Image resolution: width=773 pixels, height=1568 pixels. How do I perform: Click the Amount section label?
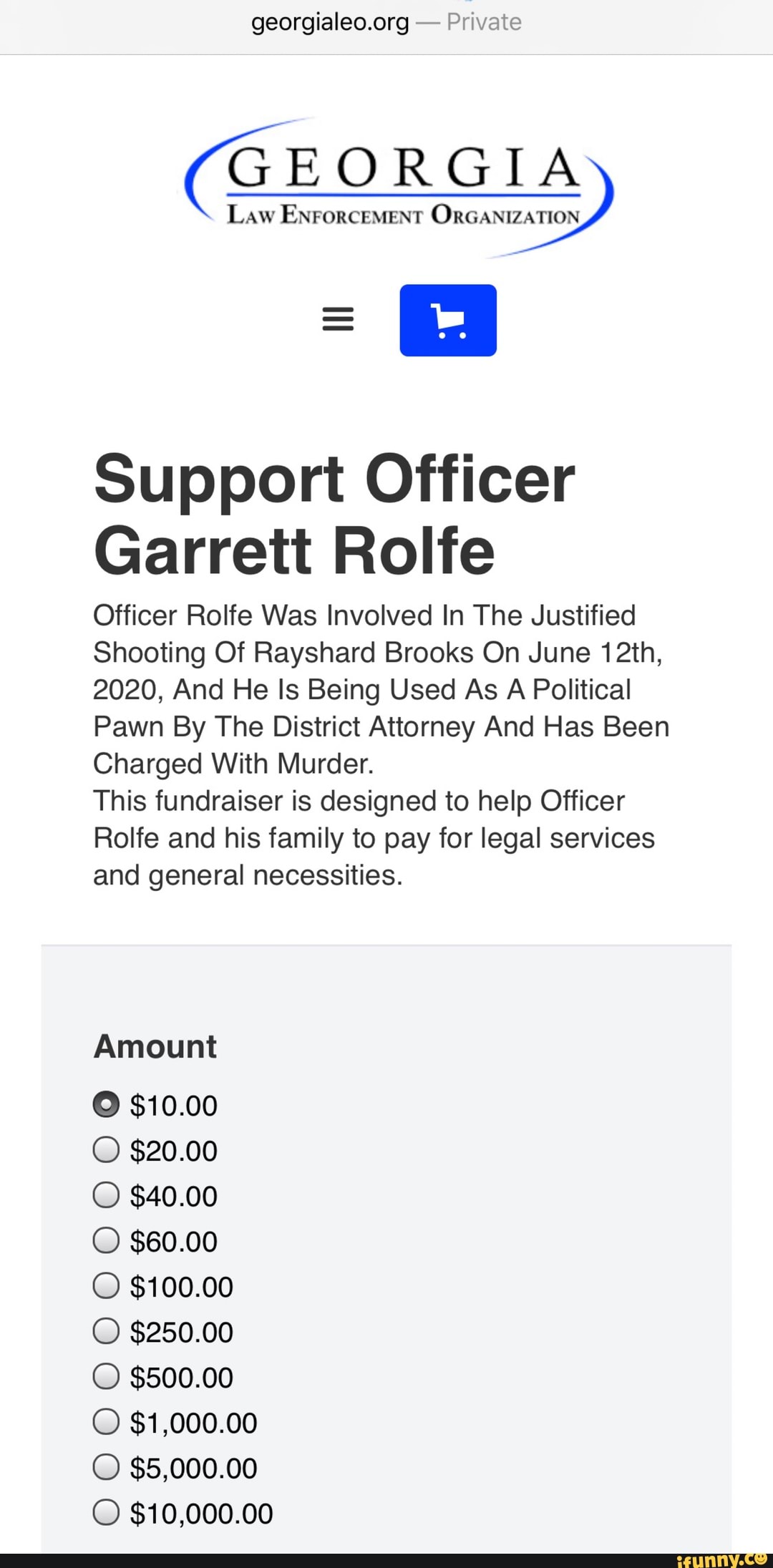click(x=155, y=1046)
